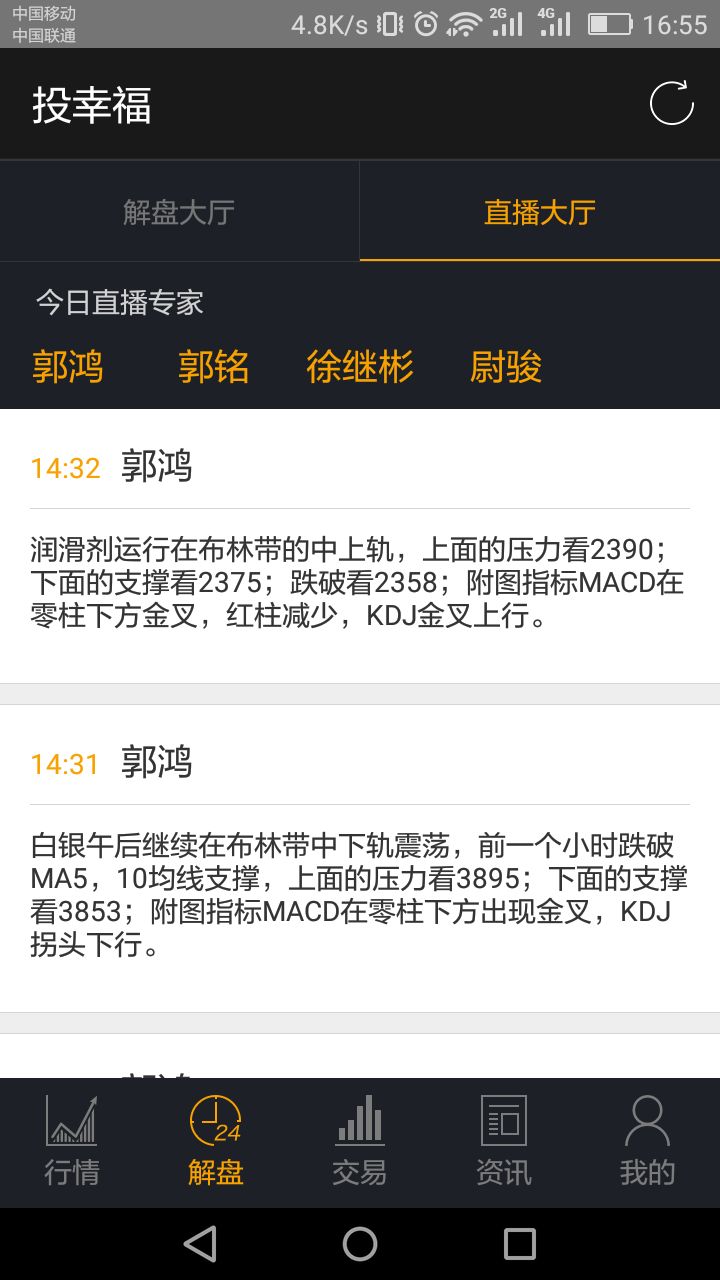Select expert 尉骏 from the expert list

coord(504,368)
